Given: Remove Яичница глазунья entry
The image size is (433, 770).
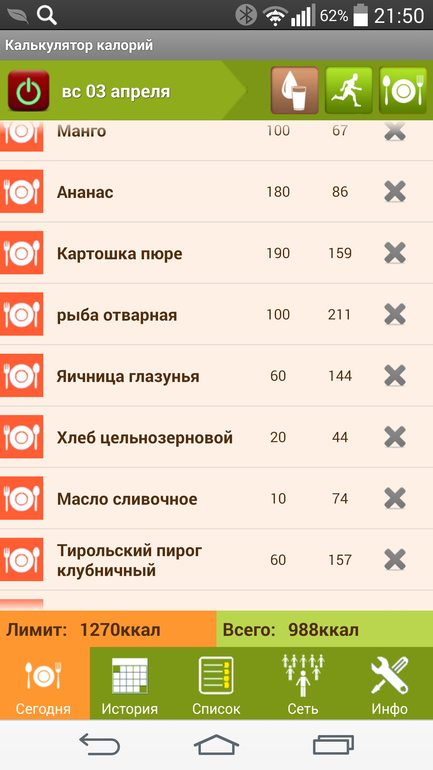Looking at the screenshot, I should click(395, 376).
